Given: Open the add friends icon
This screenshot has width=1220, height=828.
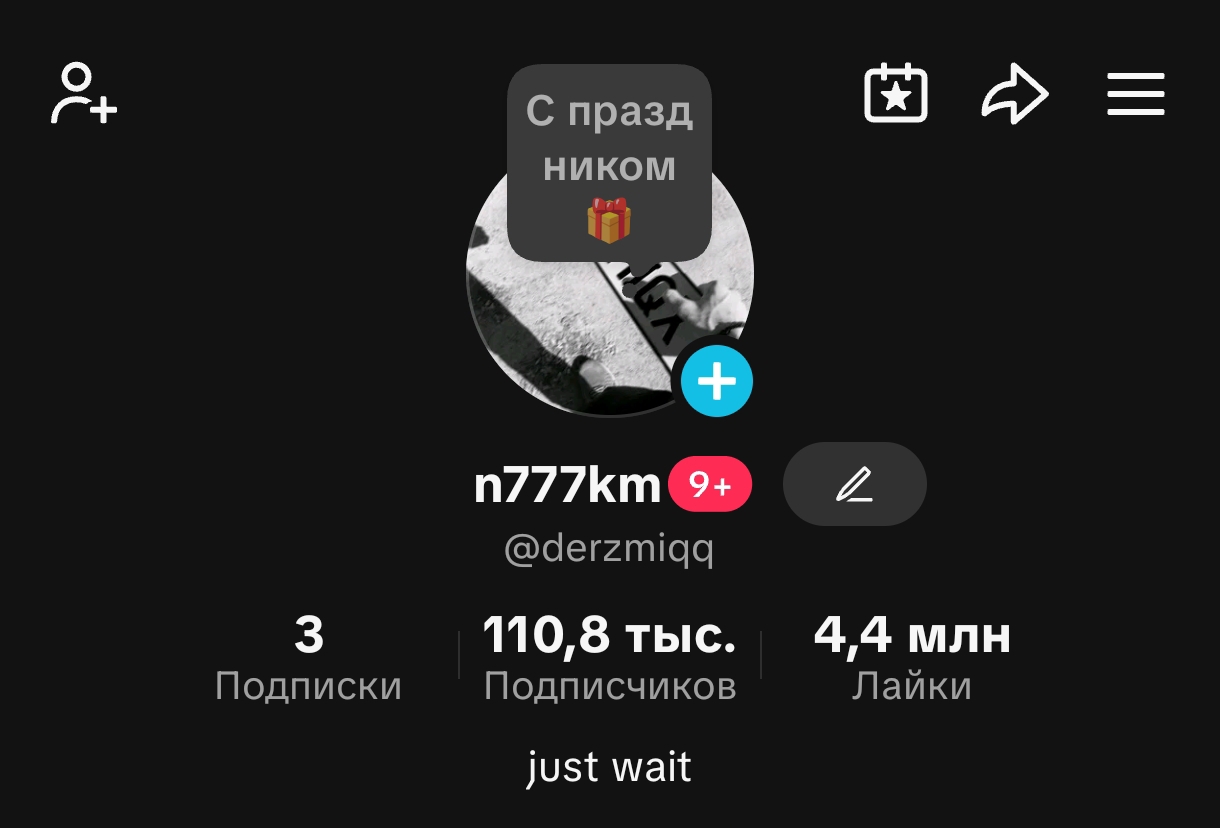Looking at the screenshot, I should 84,94.
